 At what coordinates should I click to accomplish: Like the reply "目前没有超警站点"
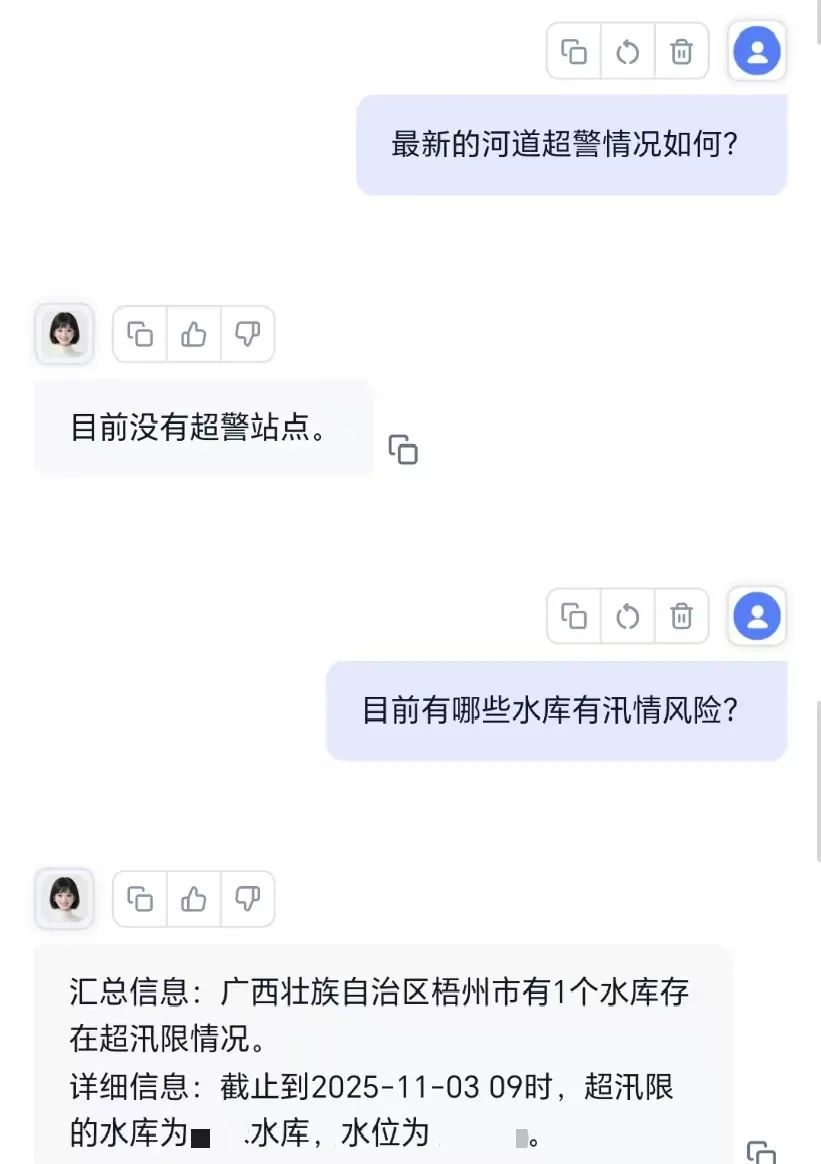pos(194,335)
